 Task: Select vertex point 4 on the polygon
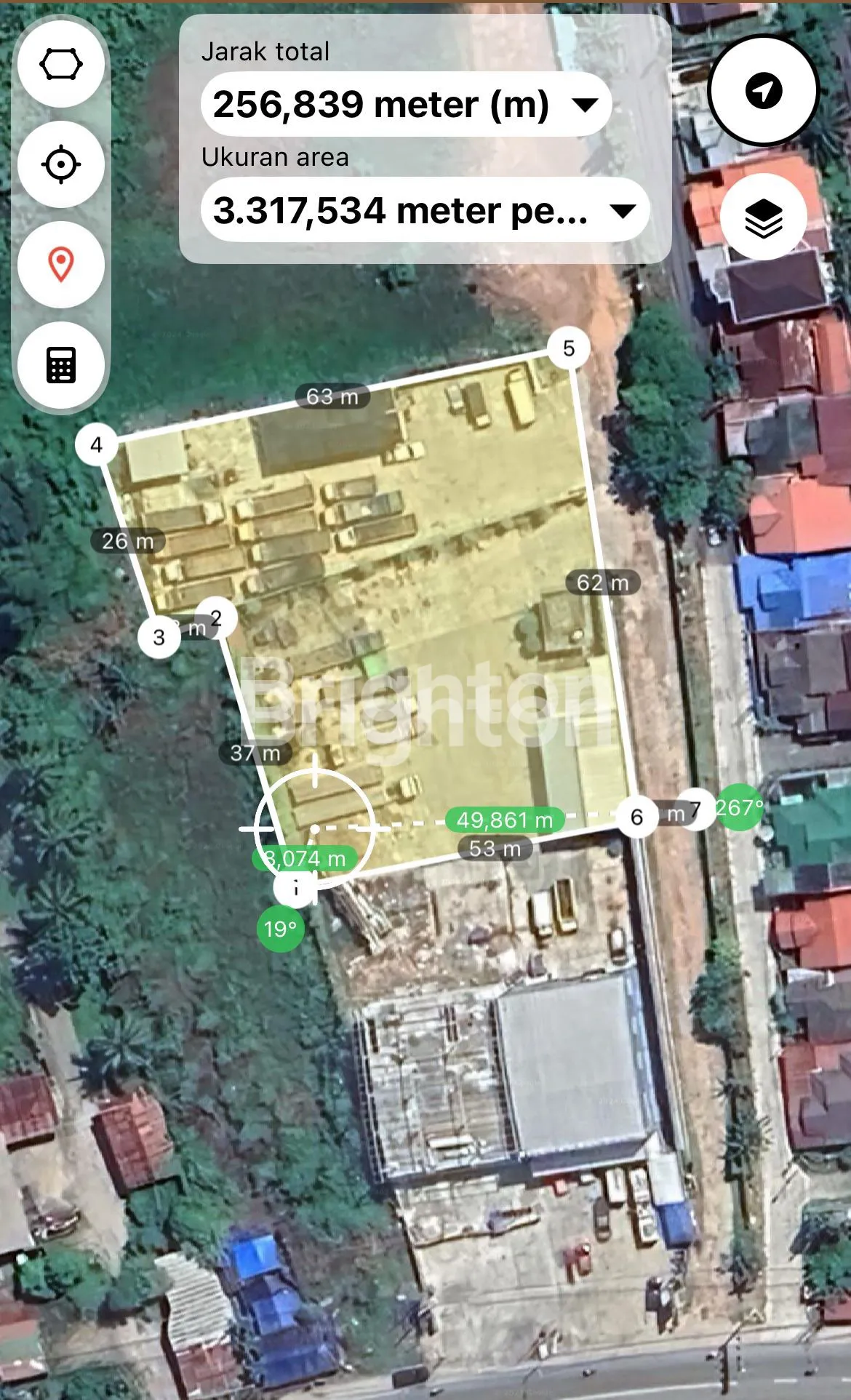(96, 444)
